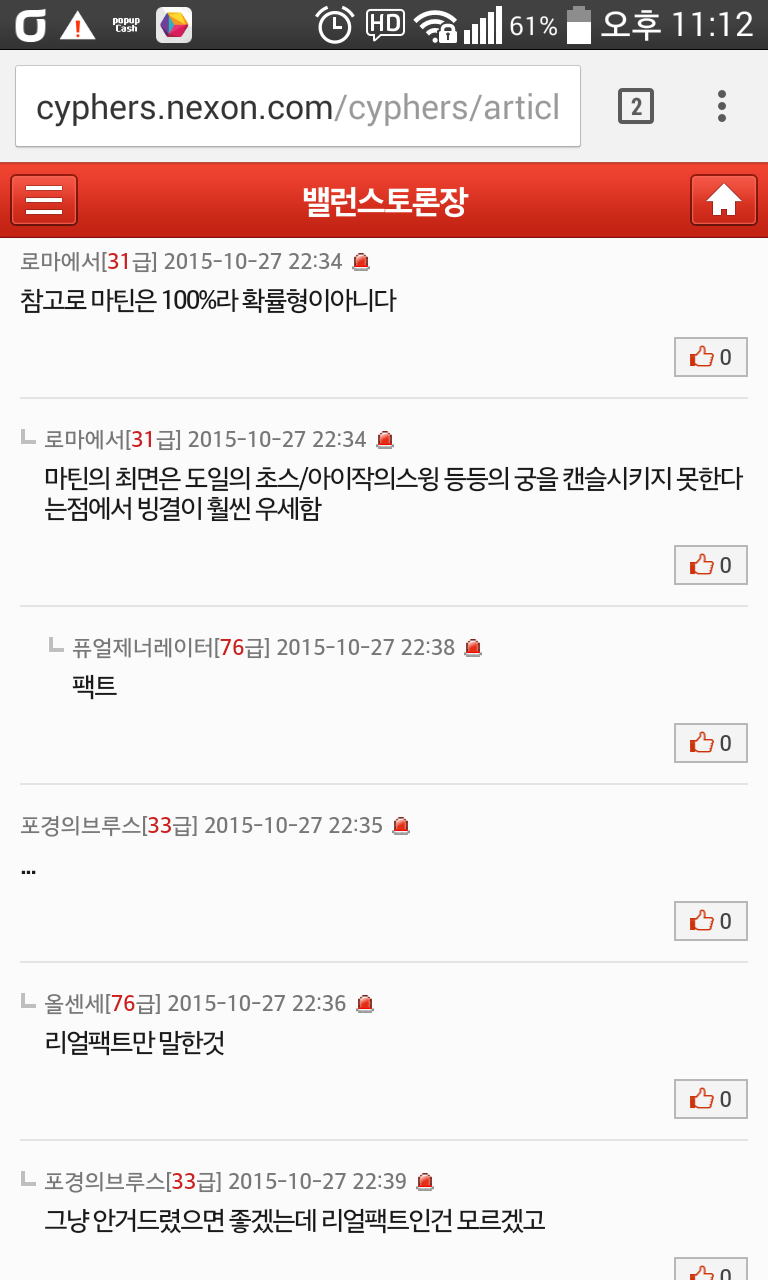The width and height of the screenshot is (768, 1280).
Task: Like 올센세's 리얼팩트만 말한것 reply
Action: tap(711, 1099)
